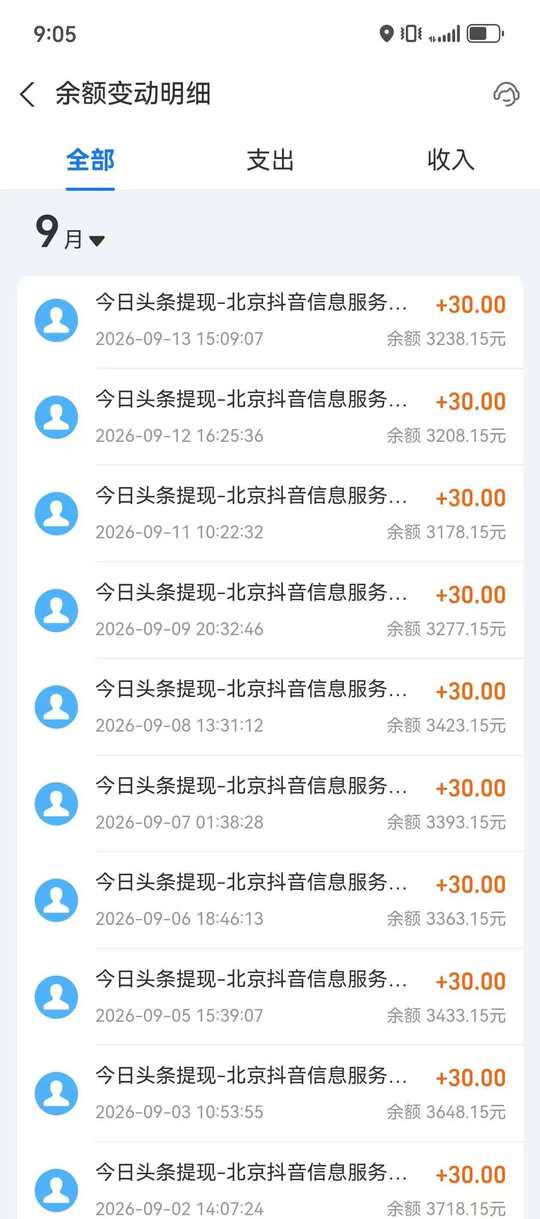Viewport: 540px width, 1219px height.
Task: Tap the 2026-09-05 15:39:07 record
Action: (x=270, y=997)
